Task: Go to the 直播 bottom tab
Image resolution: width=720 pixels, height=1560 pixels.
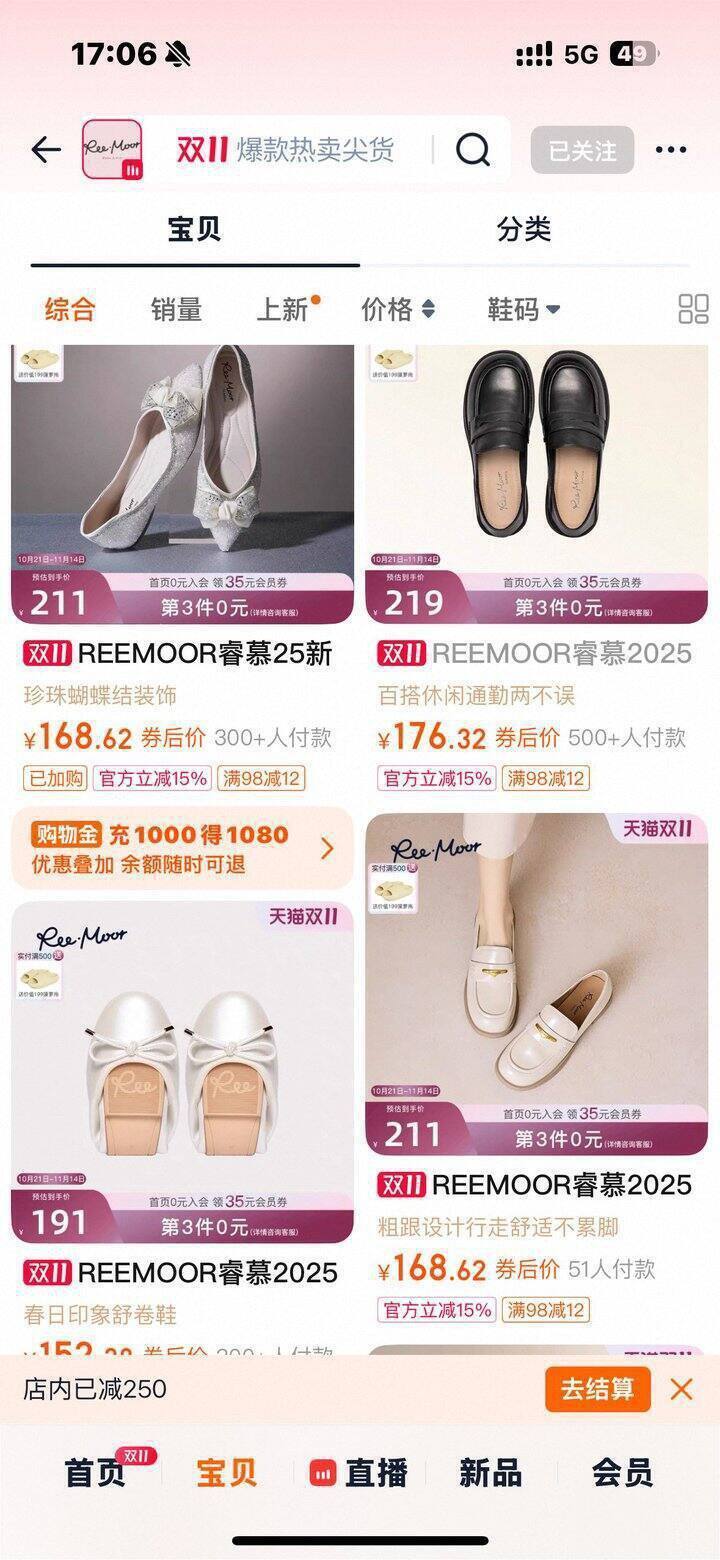Action: tap(359, 1473)
